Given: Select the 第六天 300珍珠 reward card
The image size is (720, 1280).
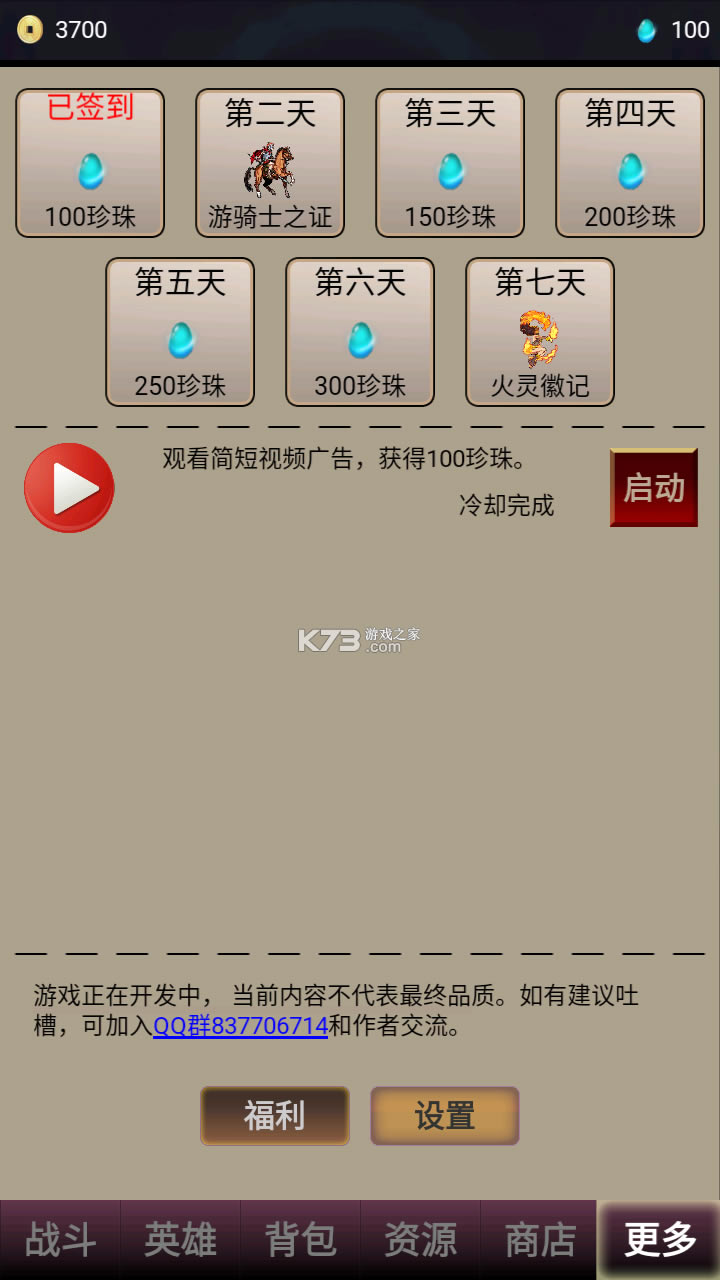Looking at the screenshot, I should [x=360, y=332].
